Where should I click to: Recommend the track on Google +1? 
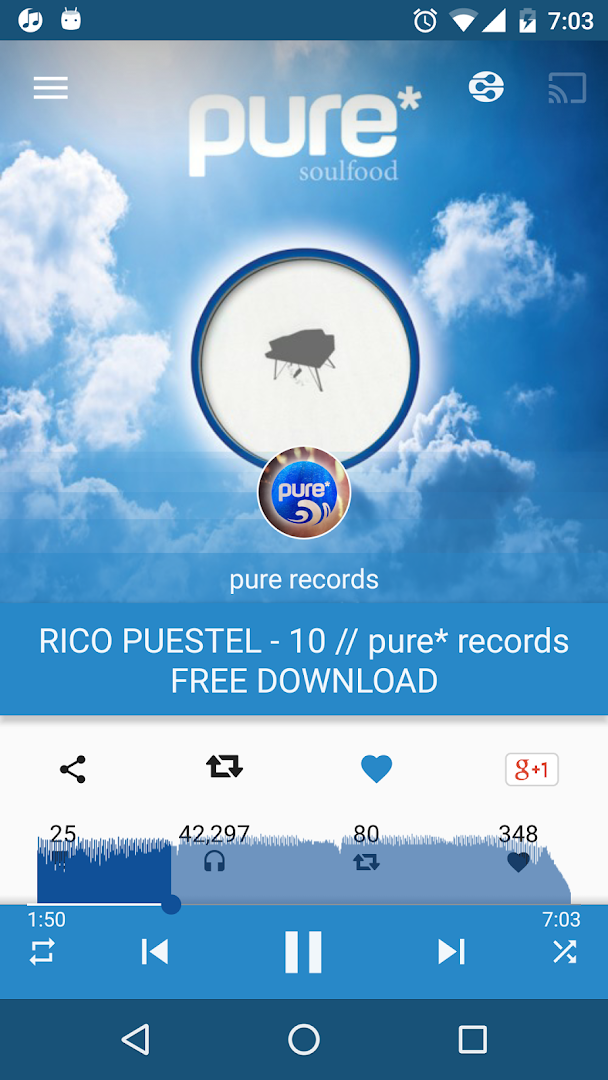[531, 769]
